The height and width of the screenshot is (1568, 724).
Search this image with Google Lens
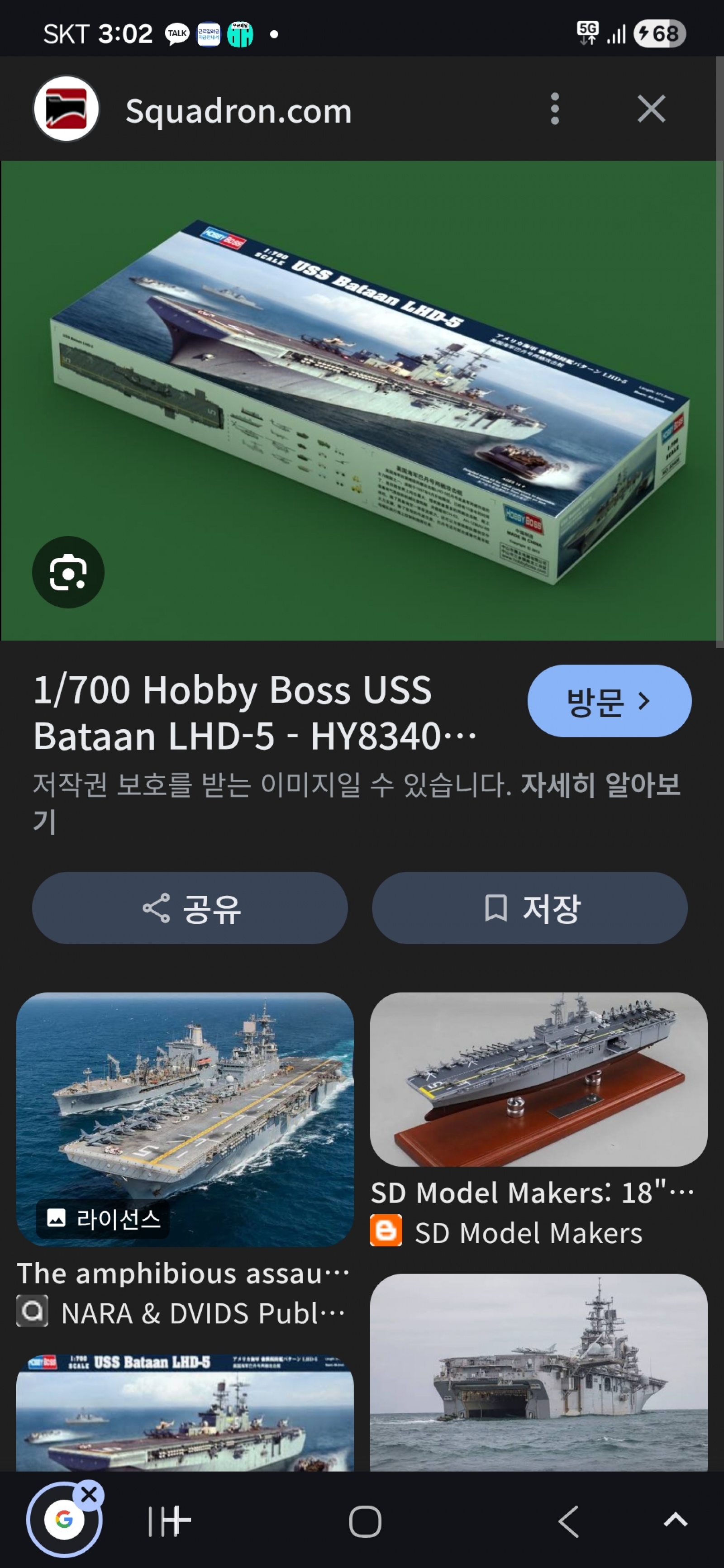point(68,572)
